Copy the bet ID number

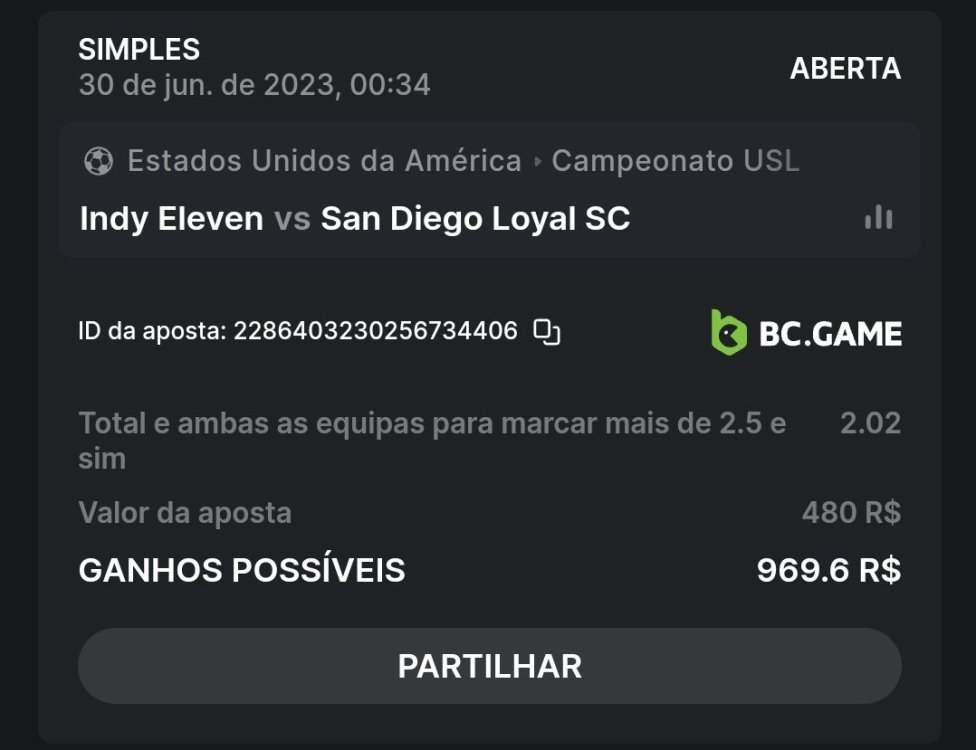(546, 332)
